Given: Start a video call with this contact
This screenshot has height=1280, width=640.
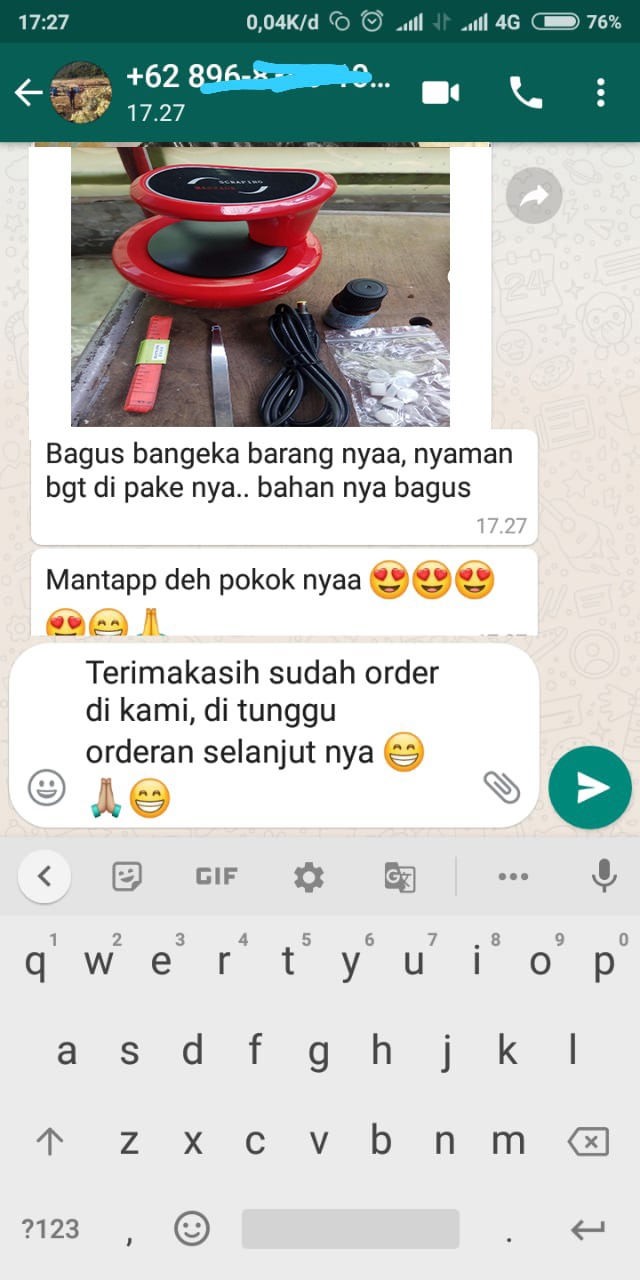Looking at the screenshot, I should tap(440, 93).
